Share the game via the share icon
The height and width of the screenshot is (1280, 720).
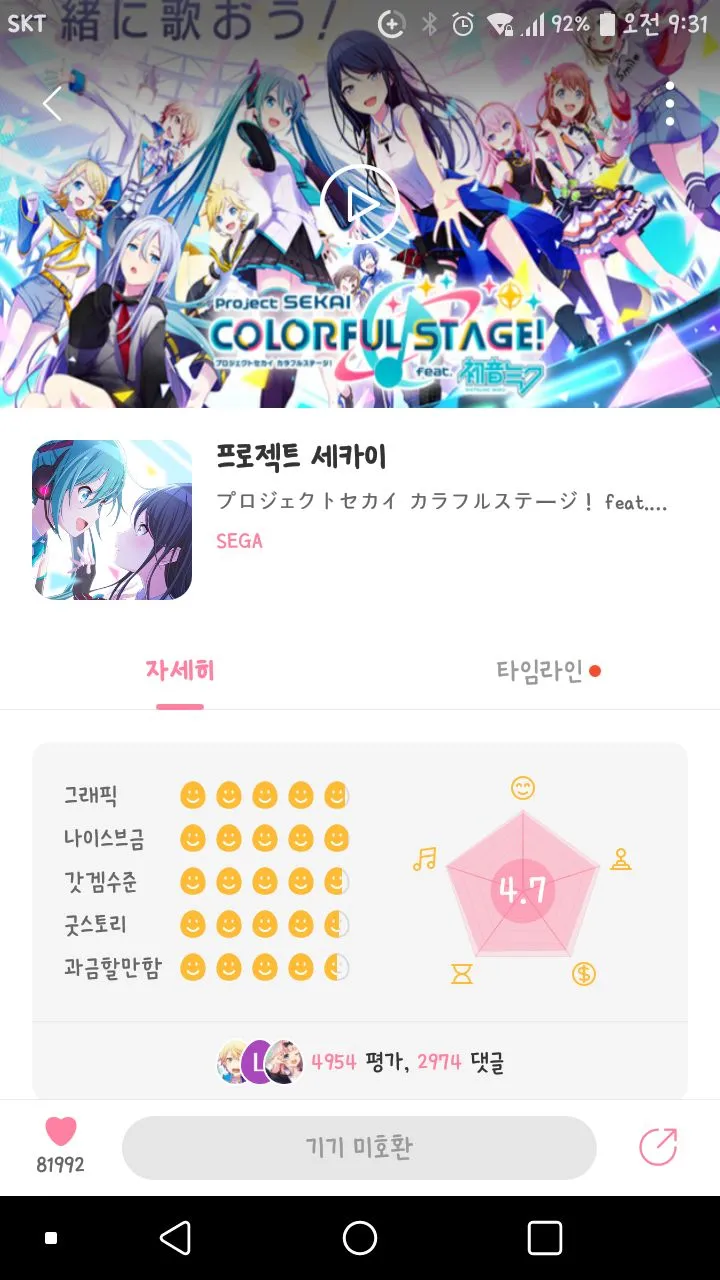658,1147
